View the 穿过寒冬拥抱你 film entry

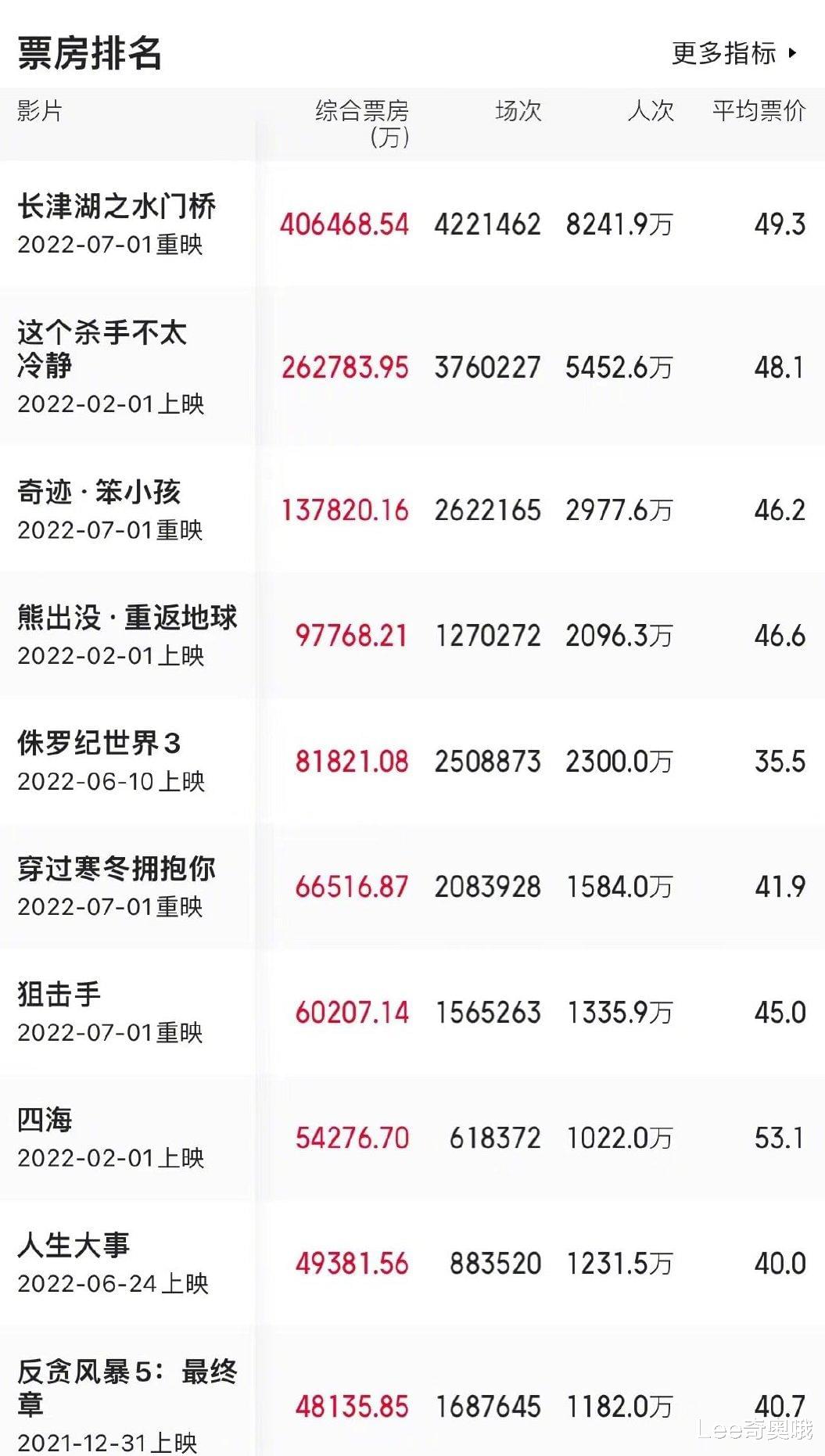pyautogui.click(x=117, y=869)
